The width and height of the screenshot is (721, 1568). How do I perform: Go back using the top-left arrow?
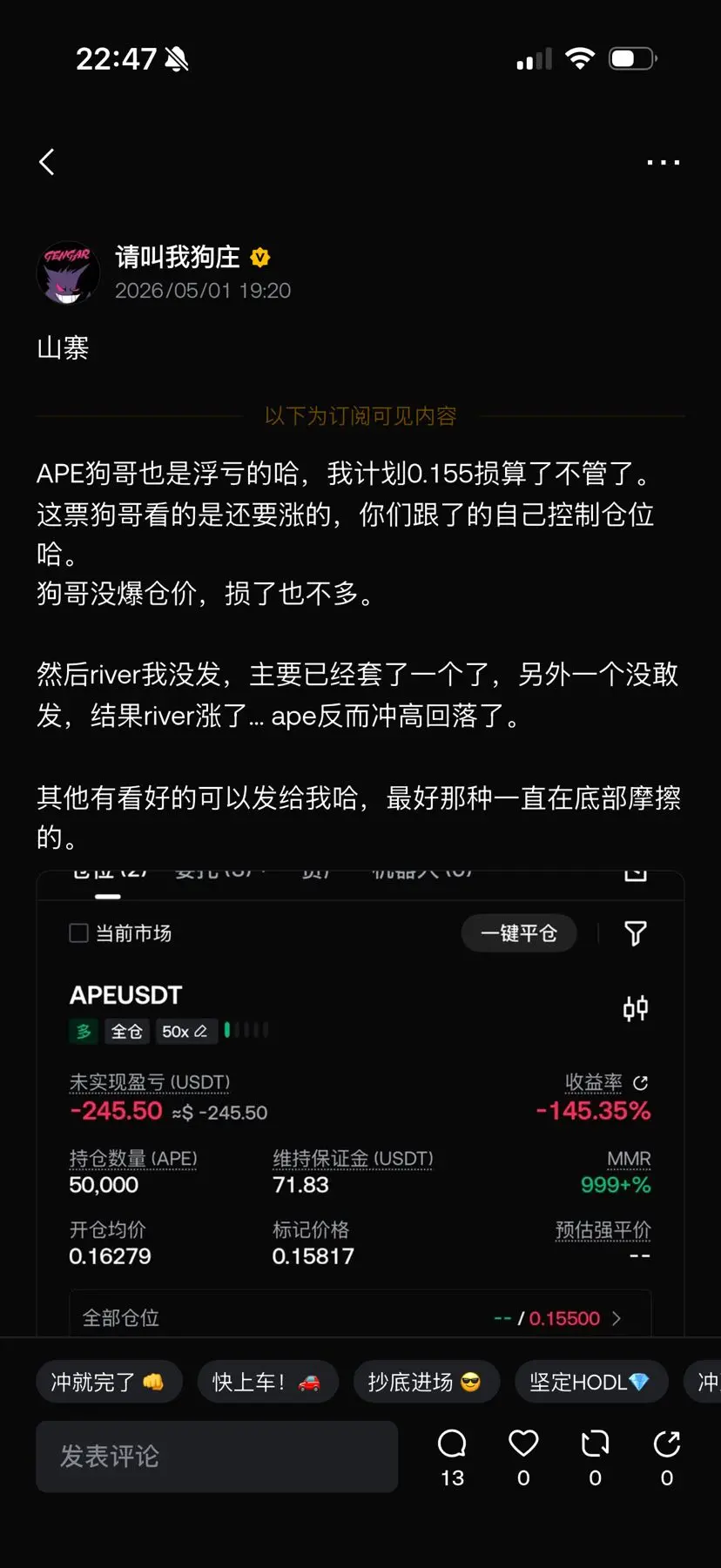tap(47, 162)
